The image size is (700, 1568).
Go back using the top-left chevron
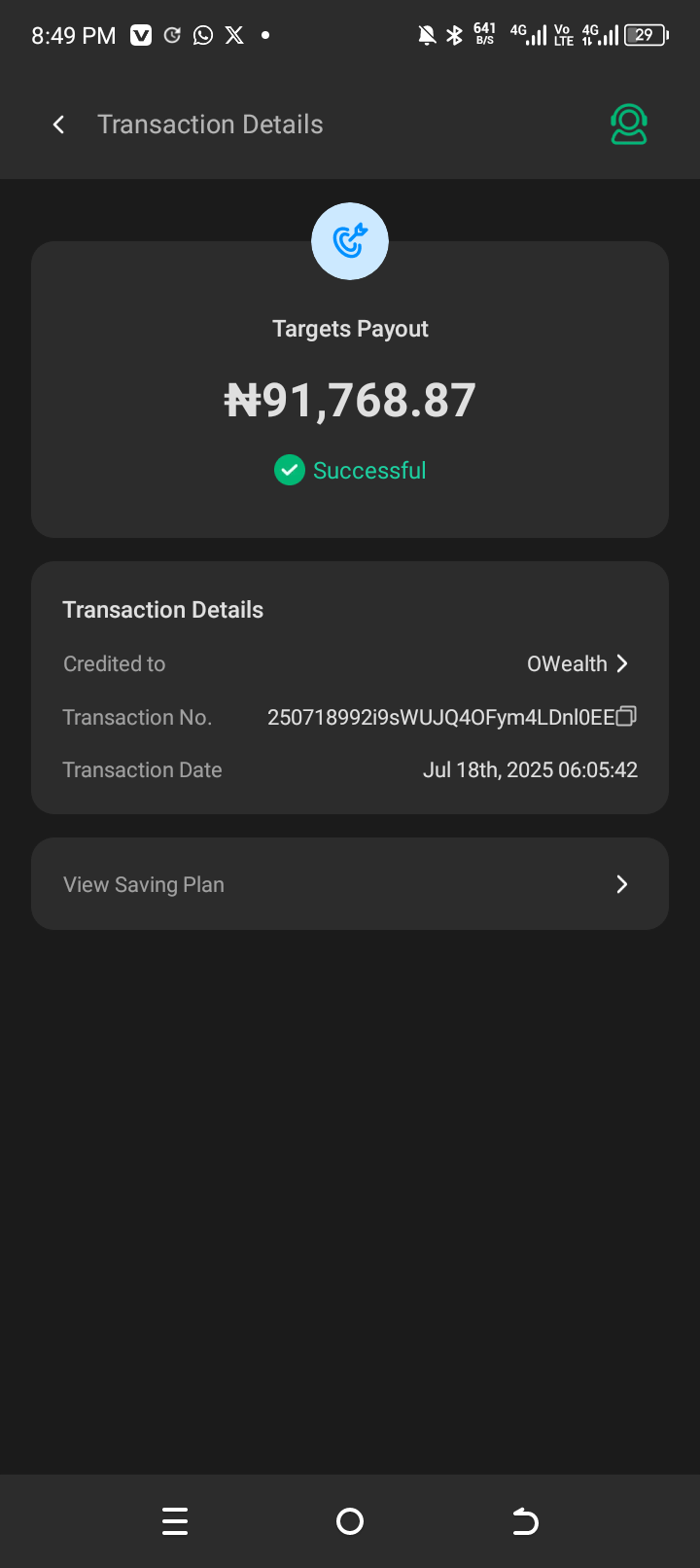click(58, 125)
